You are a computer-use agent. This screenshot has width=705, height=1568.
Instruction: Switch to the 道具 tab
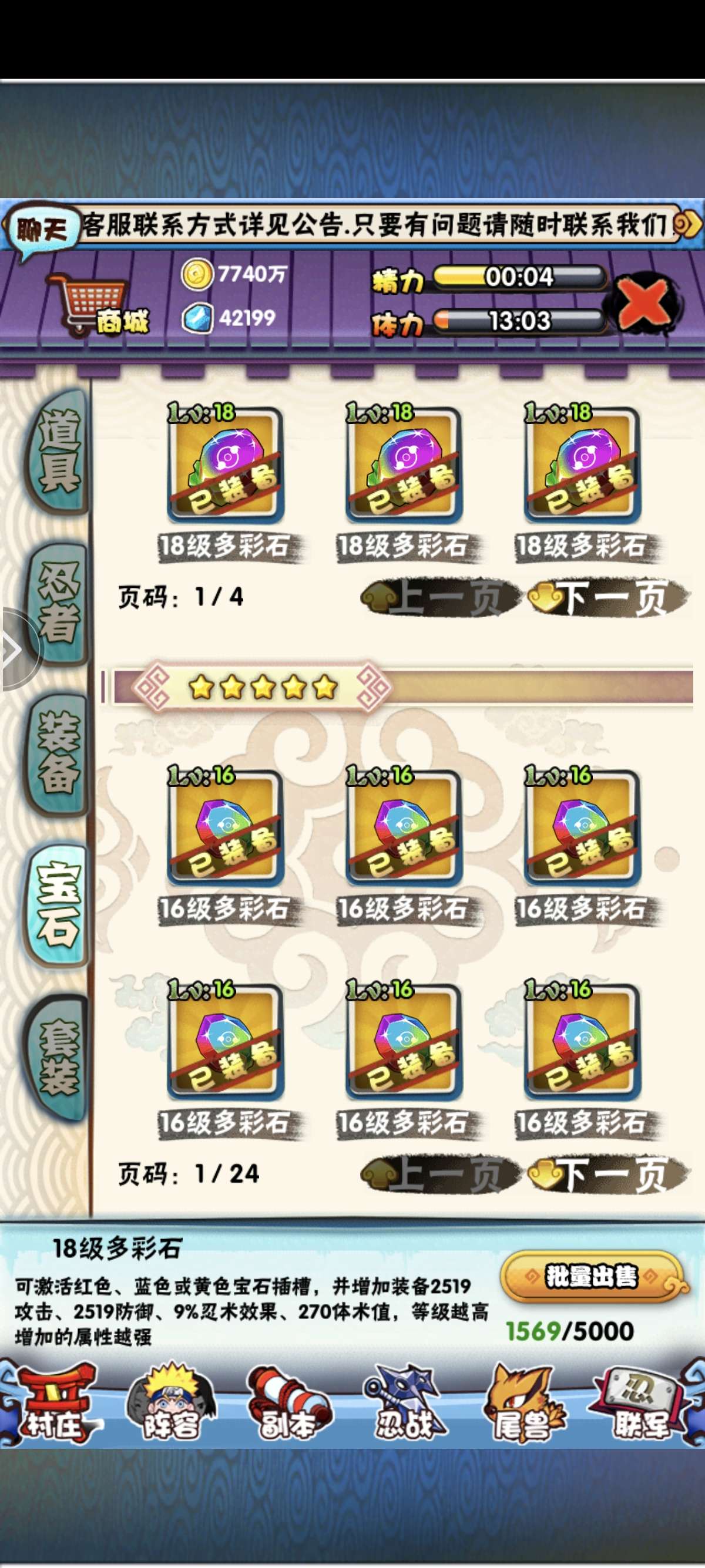click(58, 451)
